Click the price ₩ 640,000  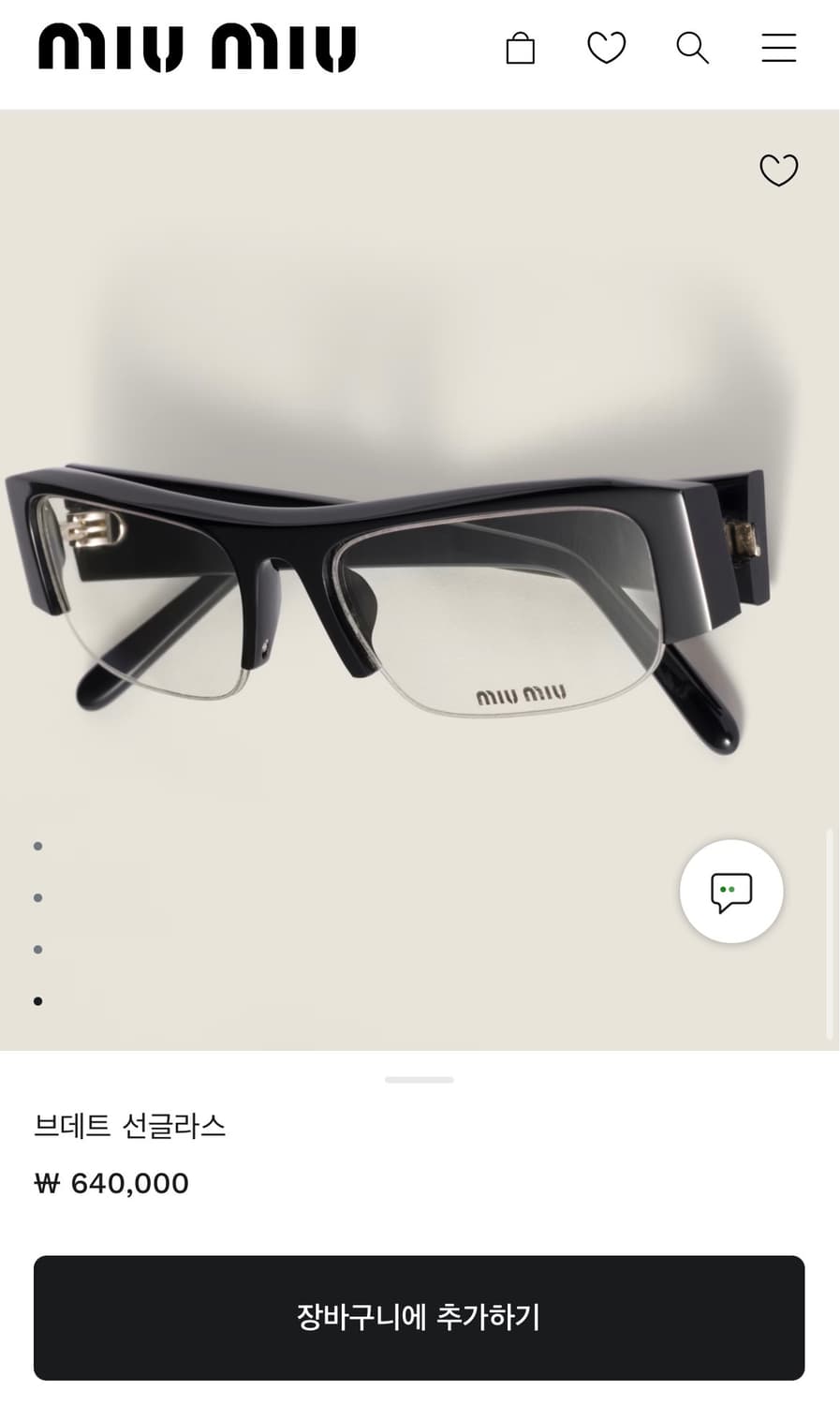(x=112, y=1183)
